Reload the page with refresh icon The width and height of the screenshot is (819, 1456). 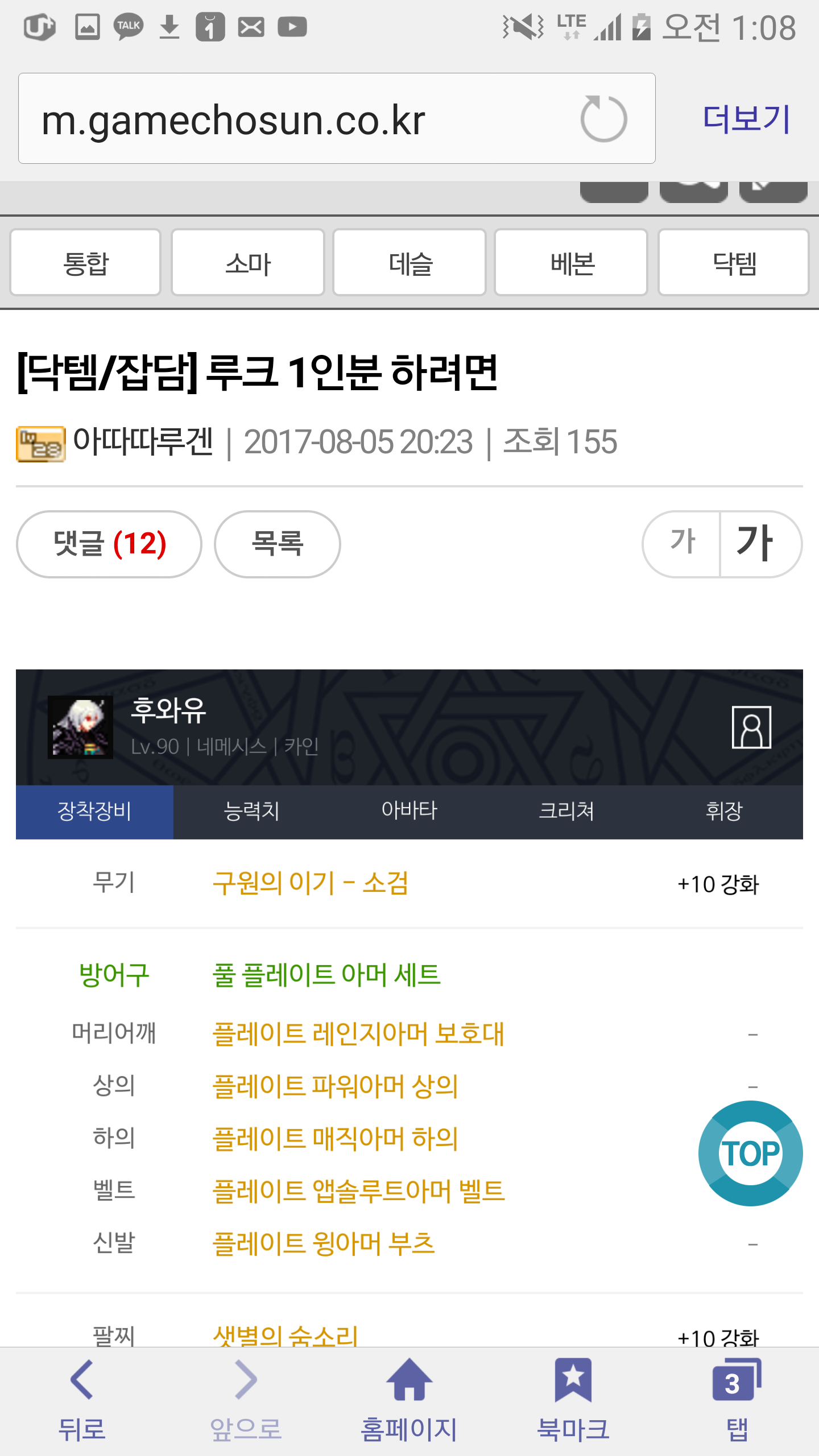coord(603,119)
